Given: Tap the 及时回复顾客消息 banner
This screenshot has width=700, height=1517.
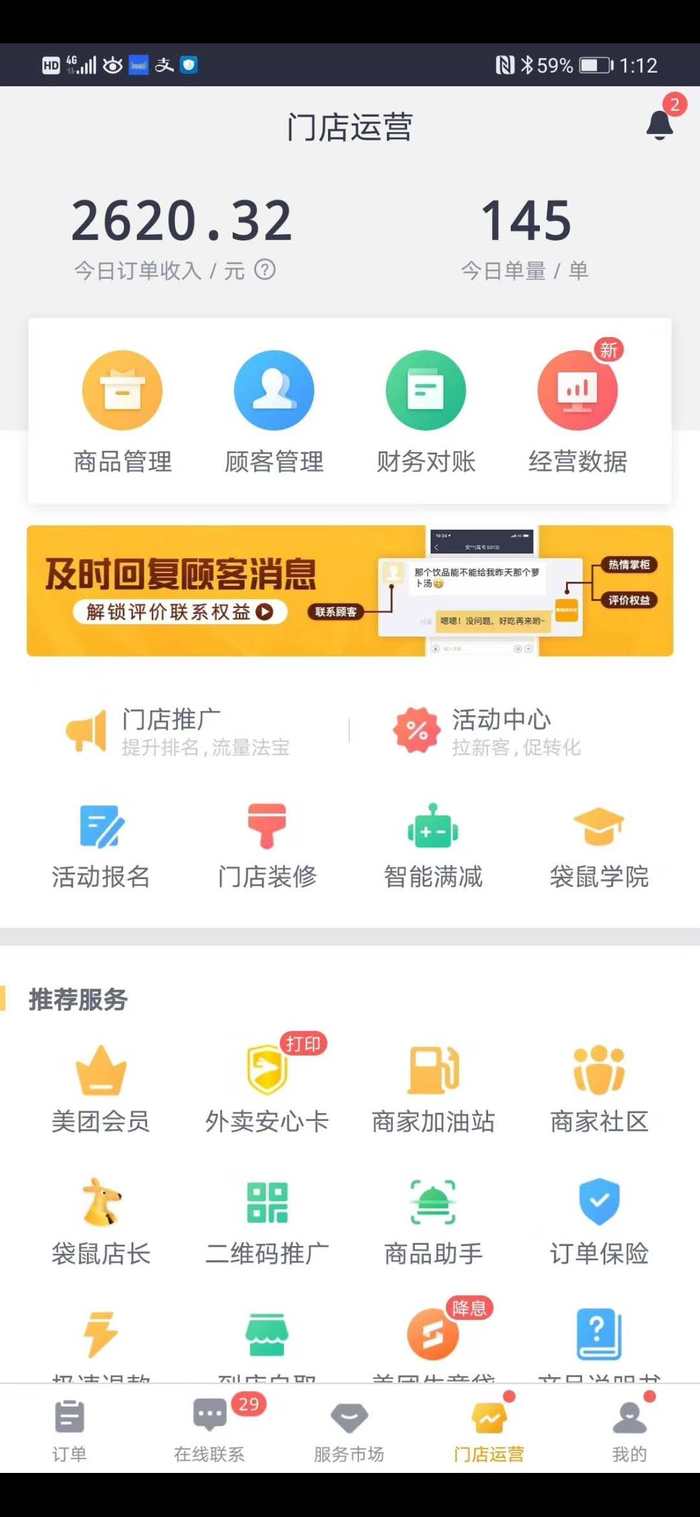Looking at the screenshot, I should 349,591.
